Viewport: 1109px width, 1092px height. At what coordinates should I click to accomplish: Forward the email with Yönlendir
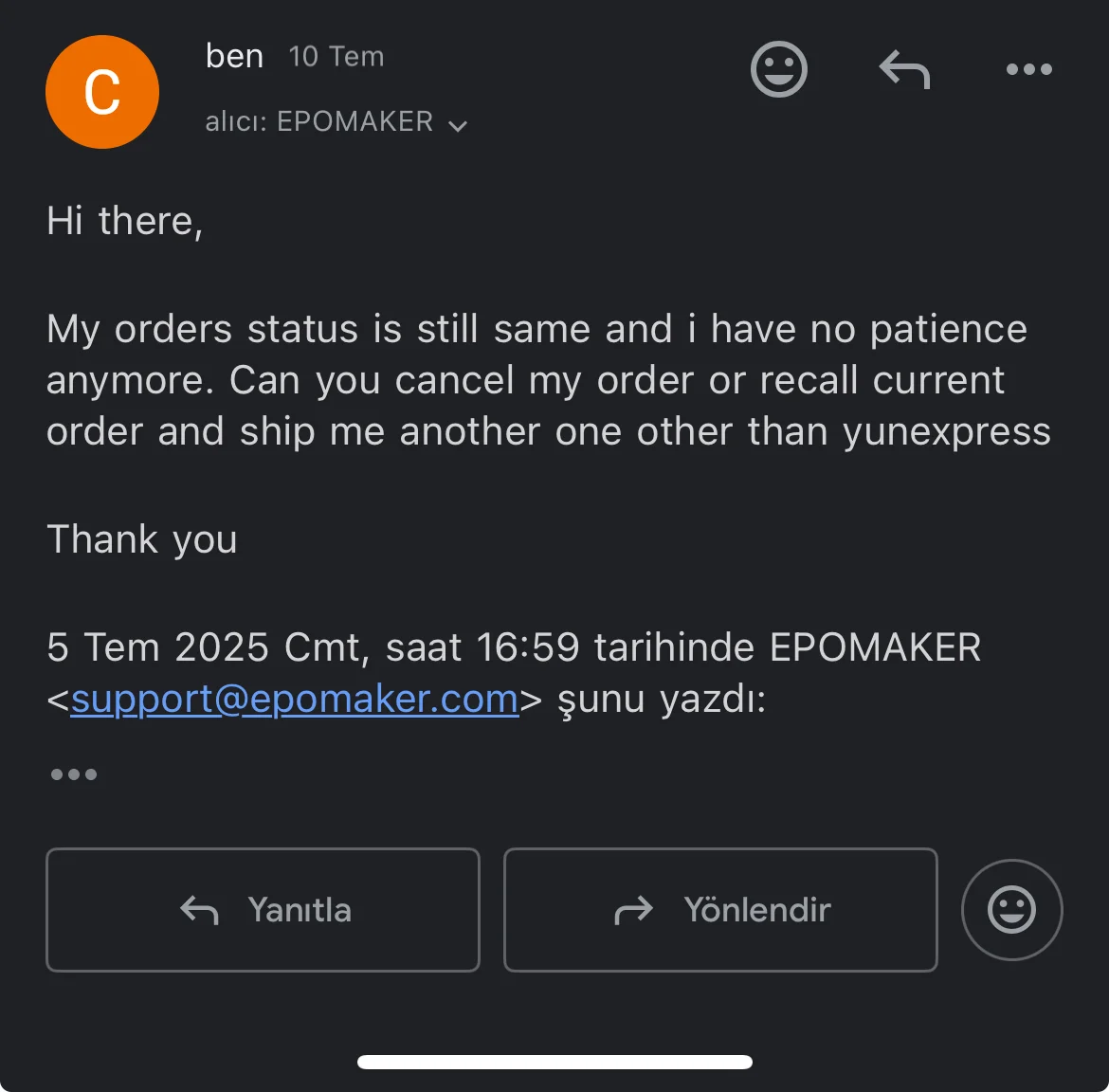point(720,910)
